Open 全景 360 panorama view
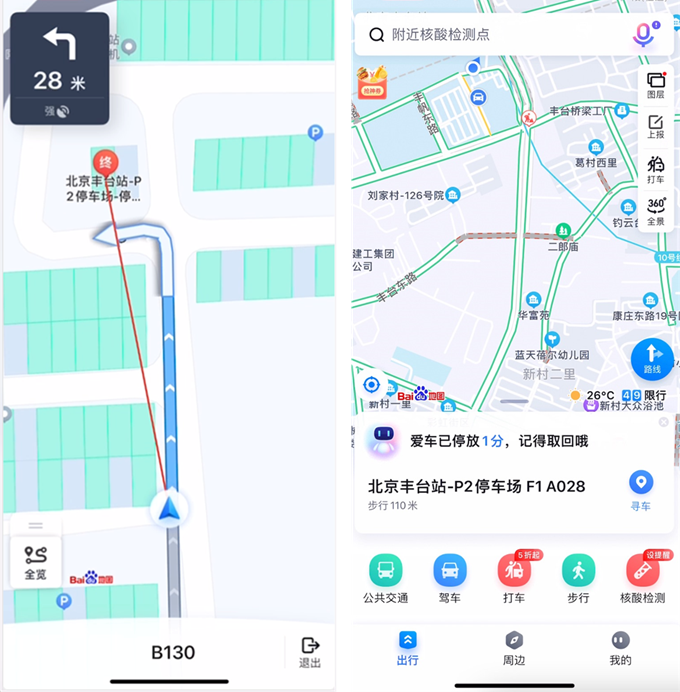 pyautogui.click(x=656, y=210)
